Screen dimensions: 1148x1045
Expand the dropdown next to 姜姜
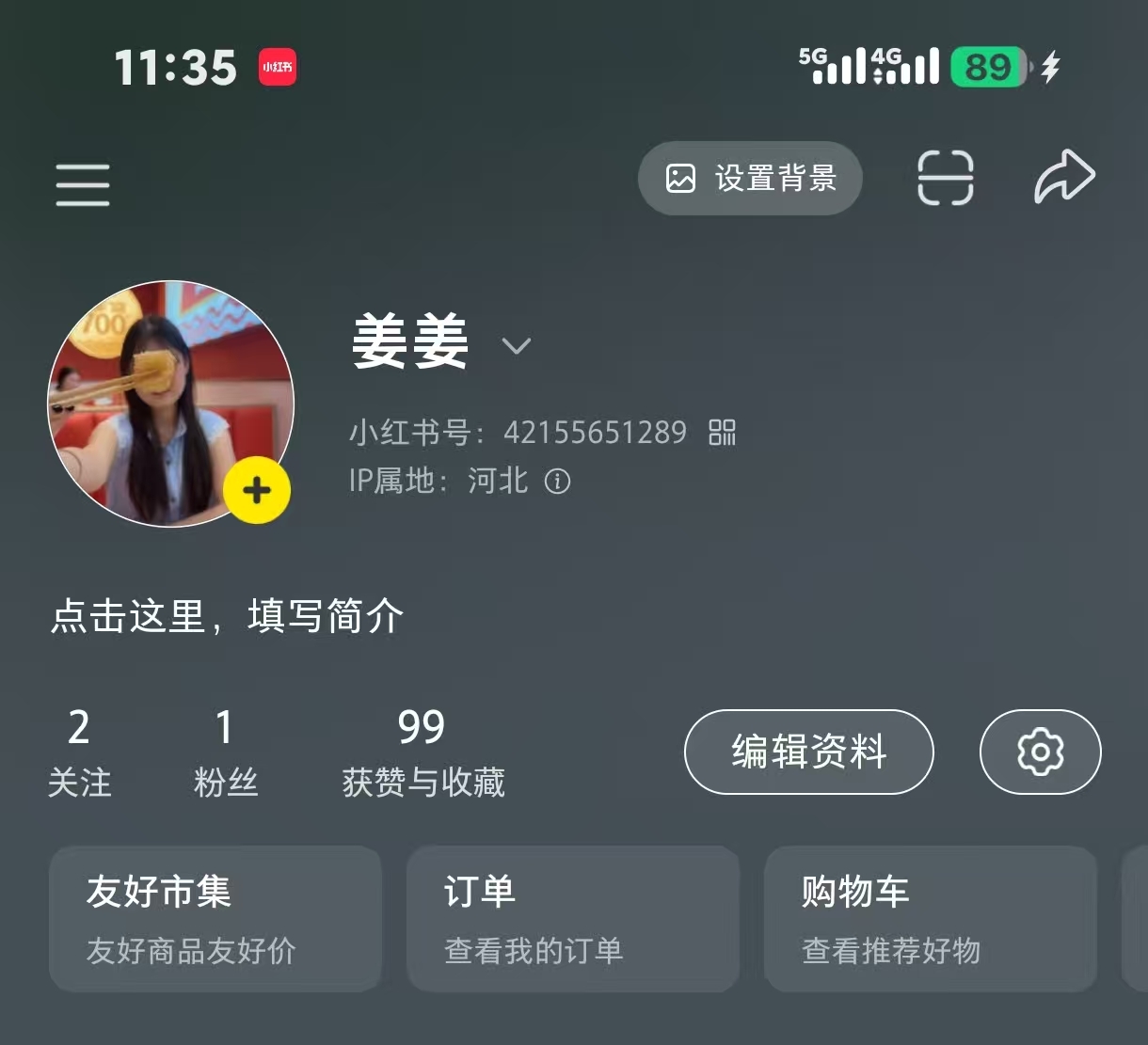516,346
